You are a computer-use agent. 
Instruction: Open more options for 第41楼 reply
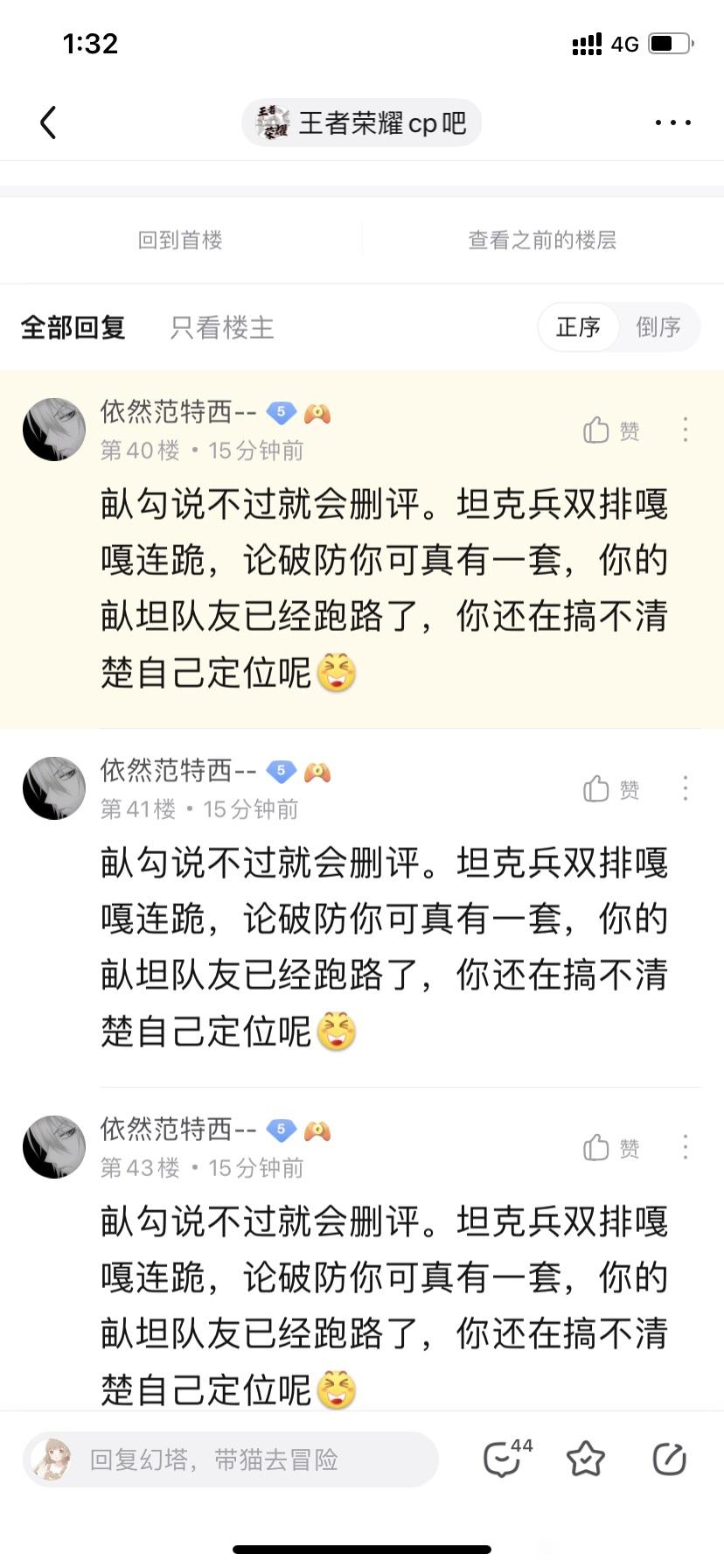(x=686, y=788)
